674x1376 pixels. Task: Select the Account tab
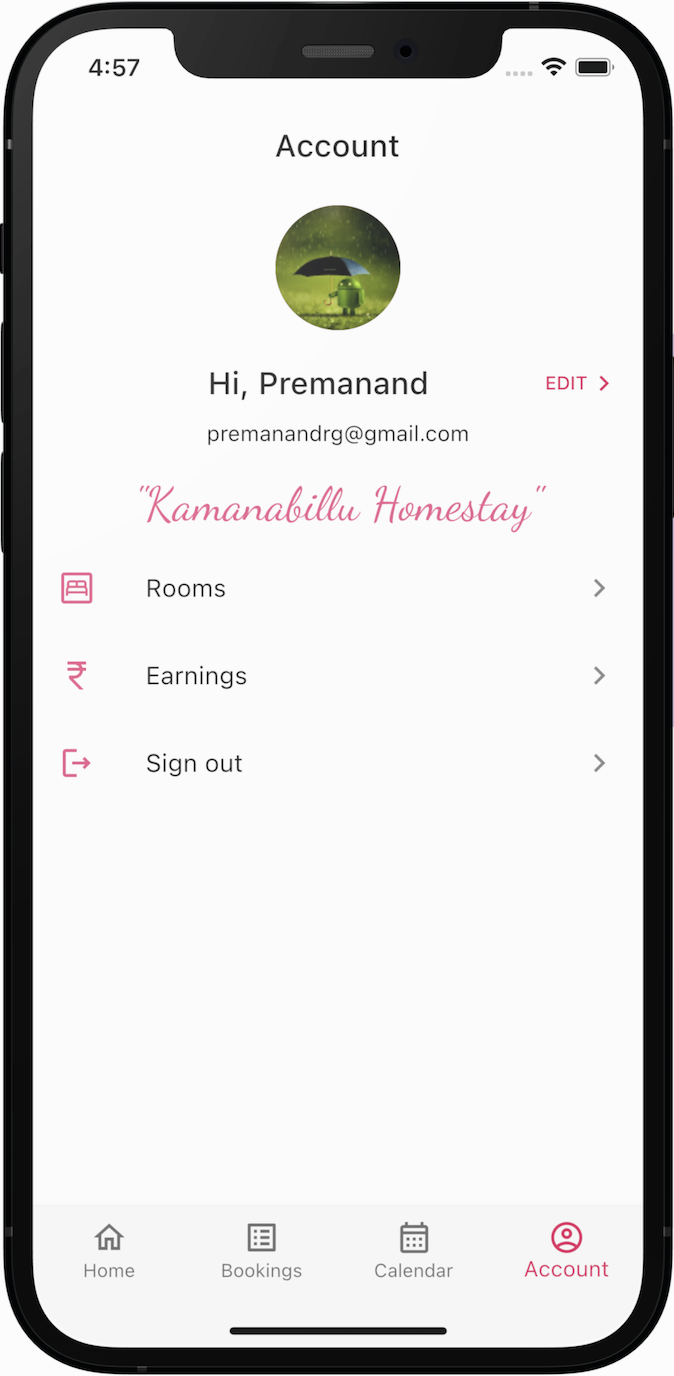[x=566, y=1251]
